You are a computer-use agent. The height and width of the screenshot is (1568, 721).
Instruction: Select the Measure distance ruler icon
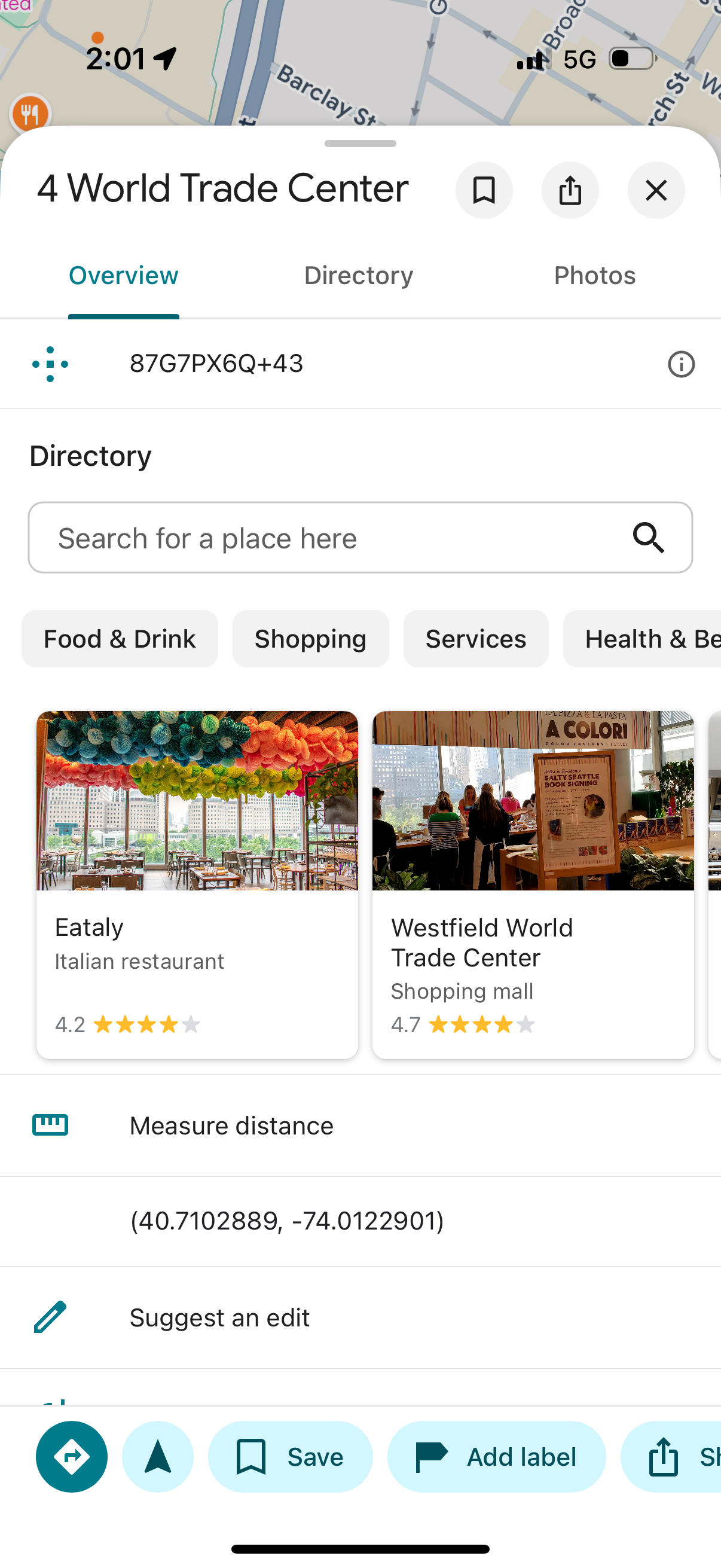tap(50, 1125)
